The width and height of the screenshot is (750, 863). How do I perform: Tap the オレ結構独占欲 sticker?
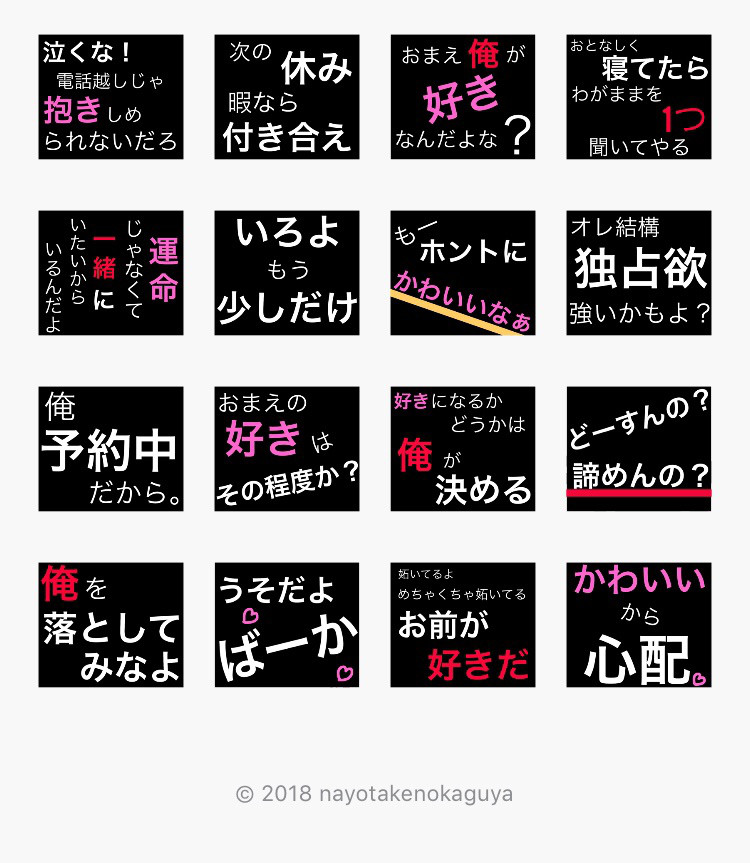click(639, 273)
